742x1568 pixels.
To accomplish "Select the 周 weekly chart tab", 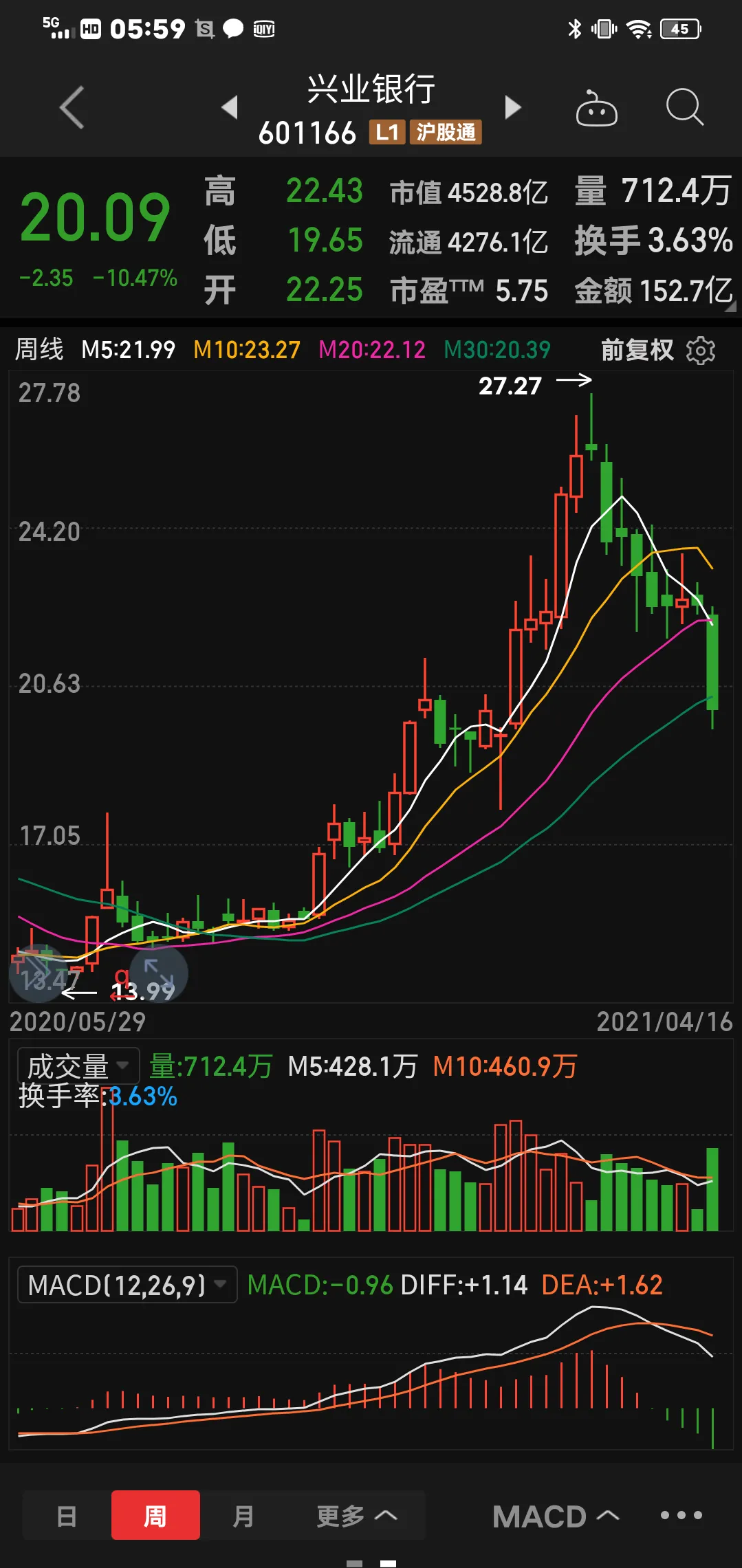I will [155, 1515].
